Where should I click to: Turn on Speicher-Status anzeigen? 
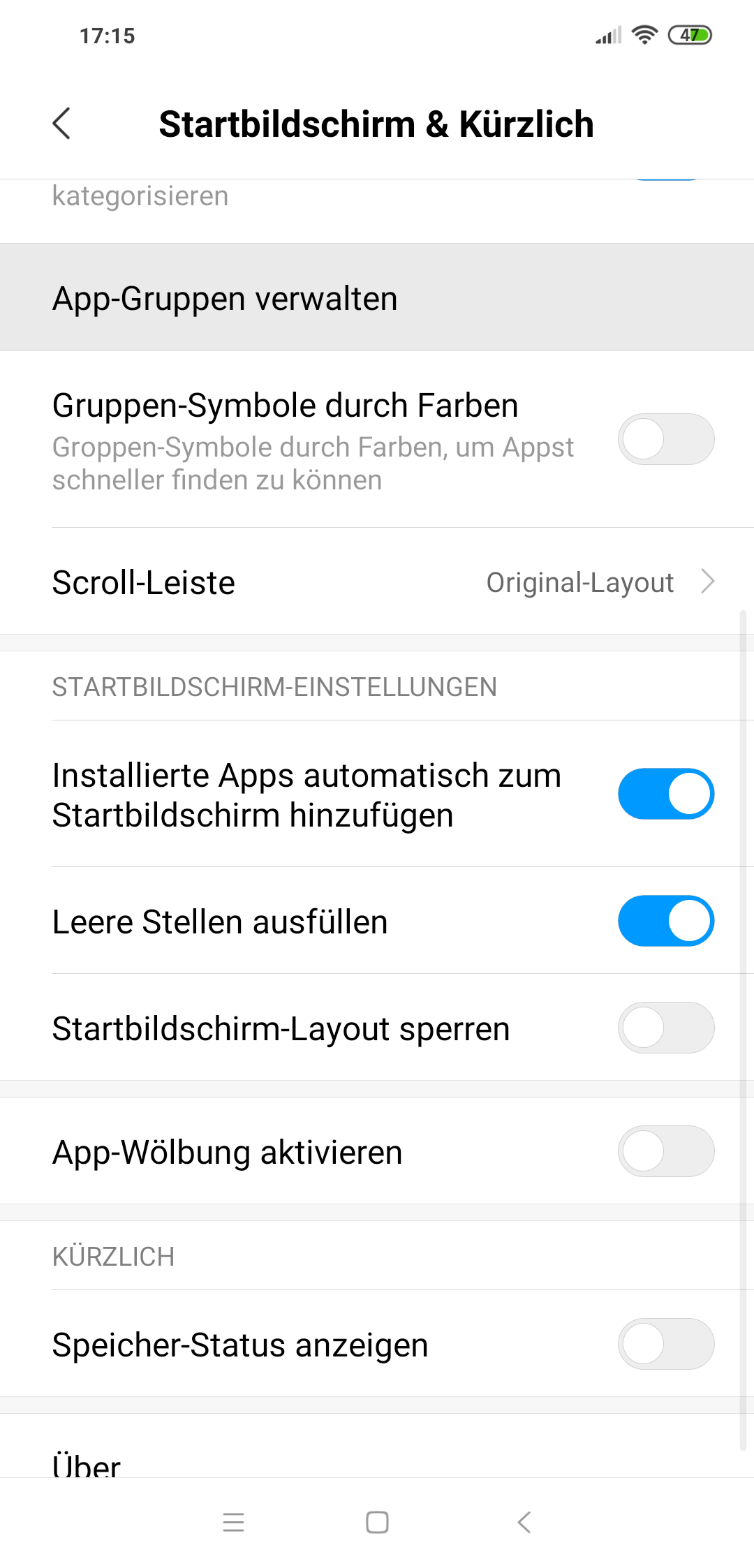666,1344
